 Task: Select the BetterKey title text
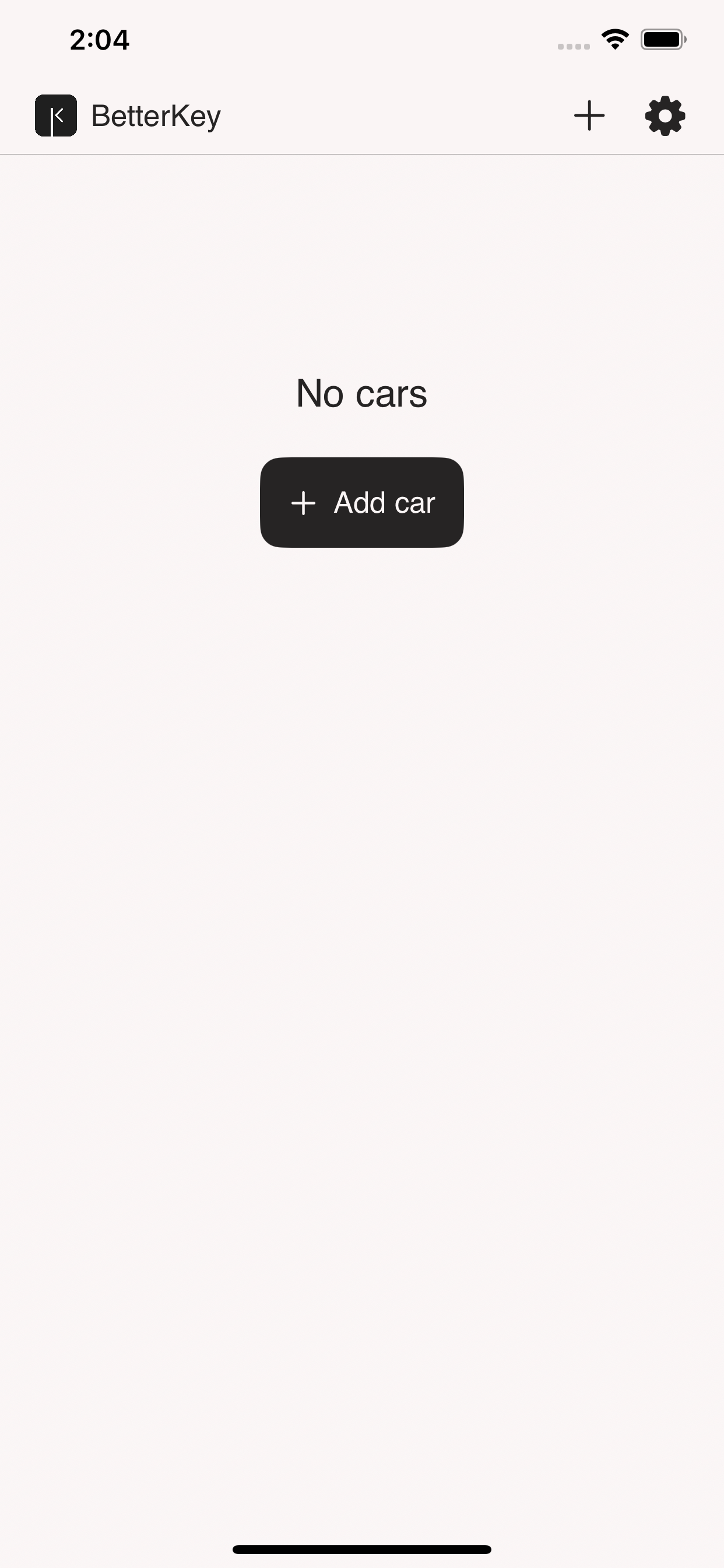[156, 116]
